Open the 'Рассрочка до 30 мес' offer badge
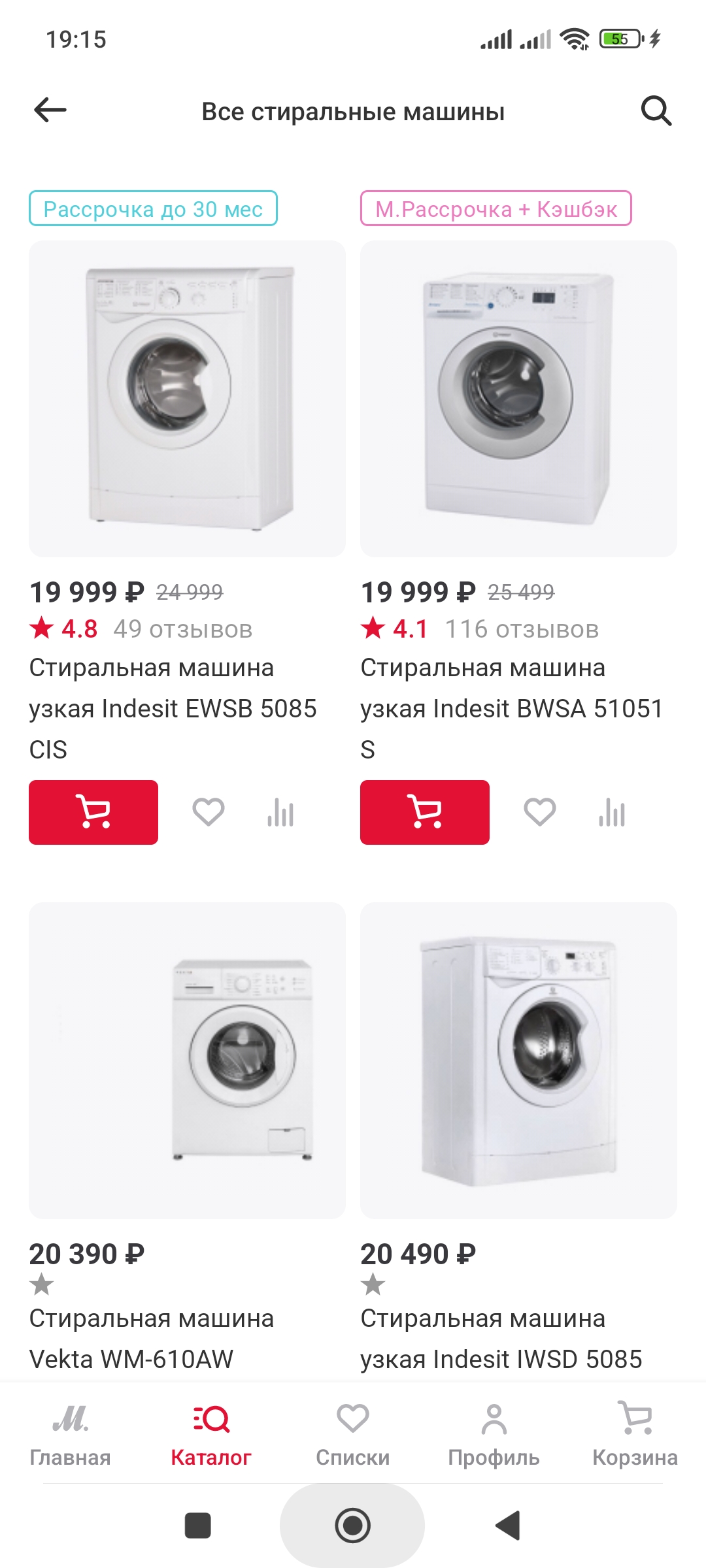This screenshot has height=1568, width=706. pos(155,208)
